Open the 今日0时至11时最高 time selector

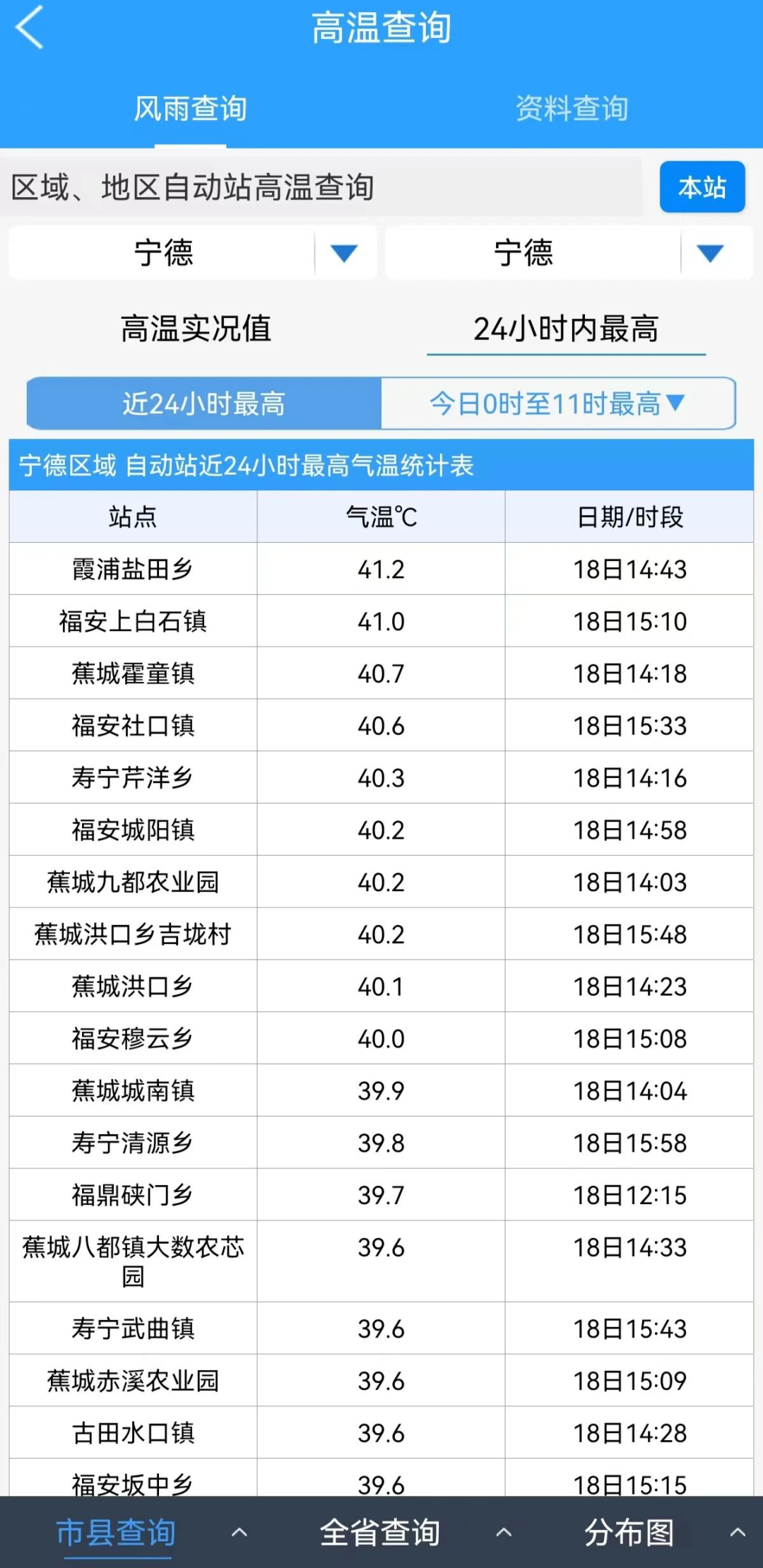click(x=558, y=403)
